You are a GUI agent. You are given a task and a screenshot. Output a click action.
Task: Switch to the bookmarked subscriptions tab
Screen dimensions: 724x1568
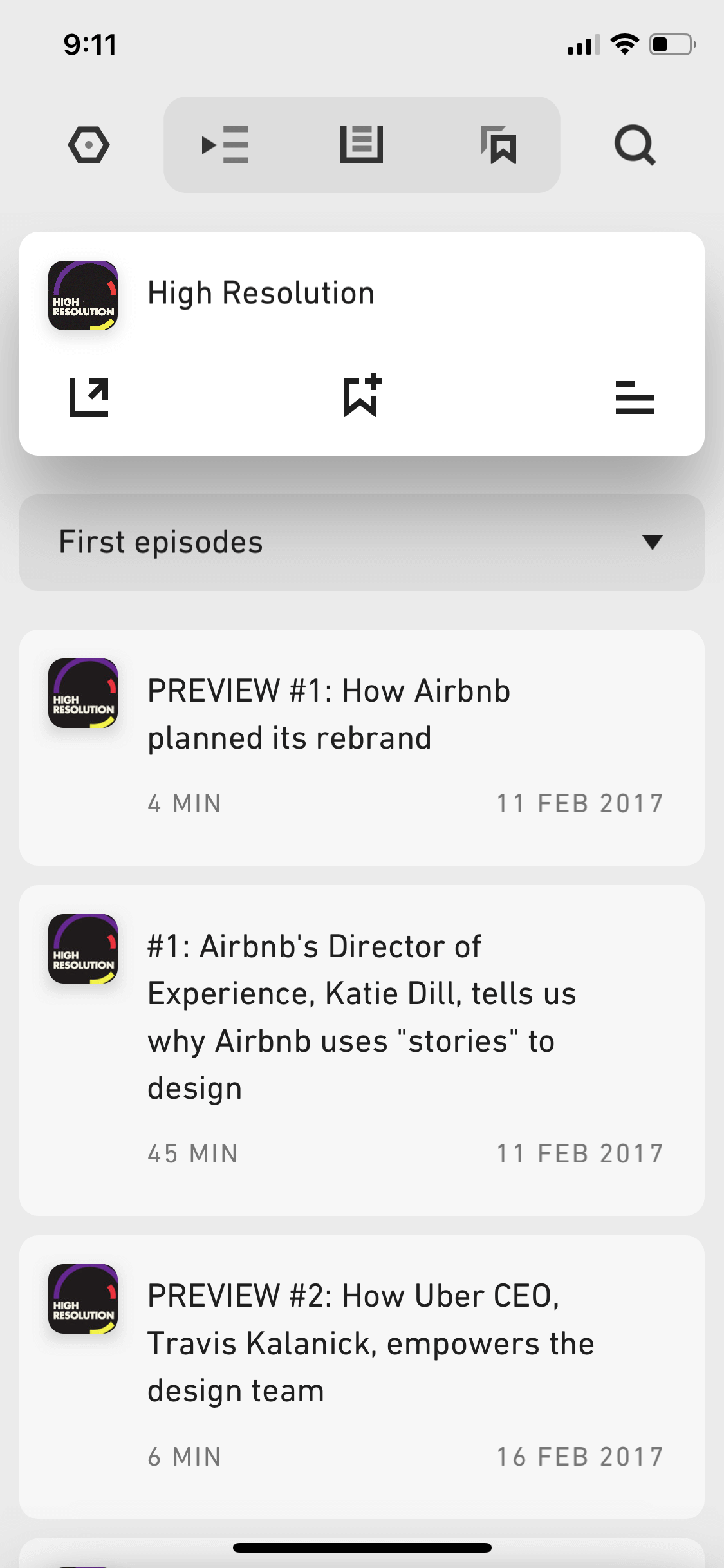499,145
